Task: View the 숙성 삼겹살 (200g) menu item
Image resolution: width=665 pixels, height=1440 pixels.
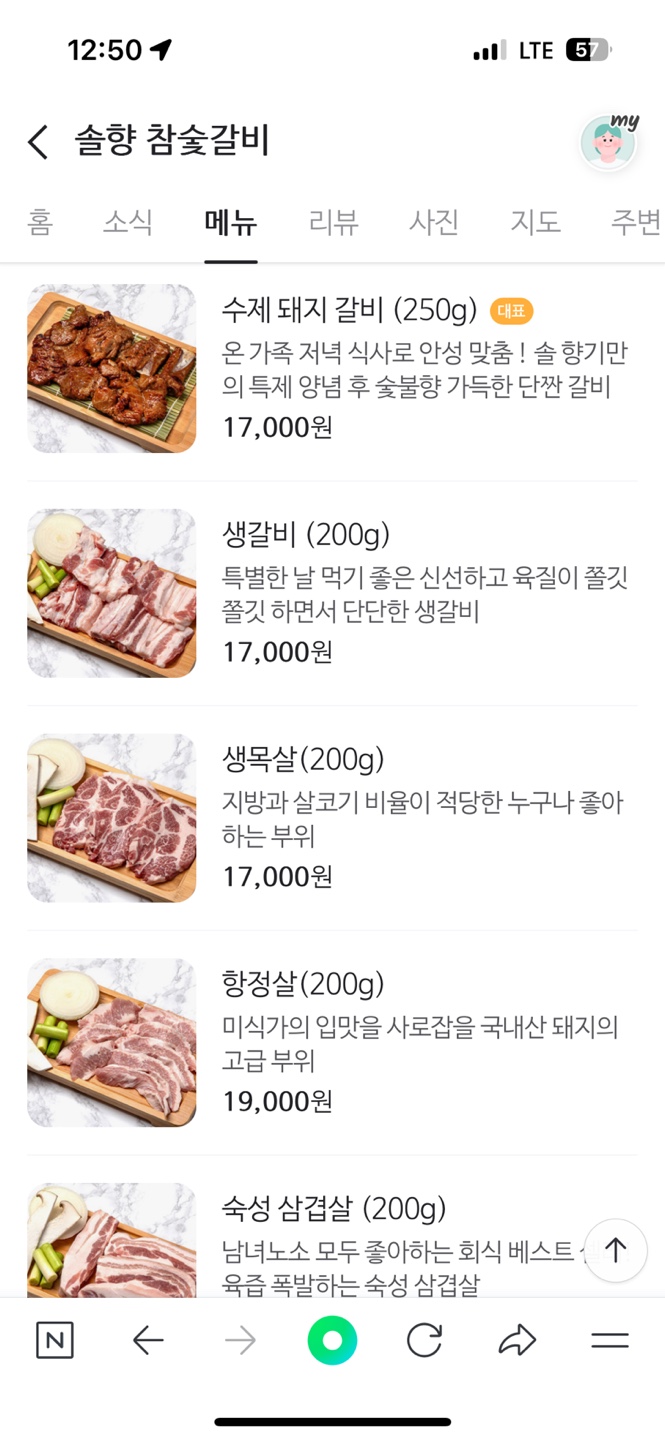Action: 334,1209
